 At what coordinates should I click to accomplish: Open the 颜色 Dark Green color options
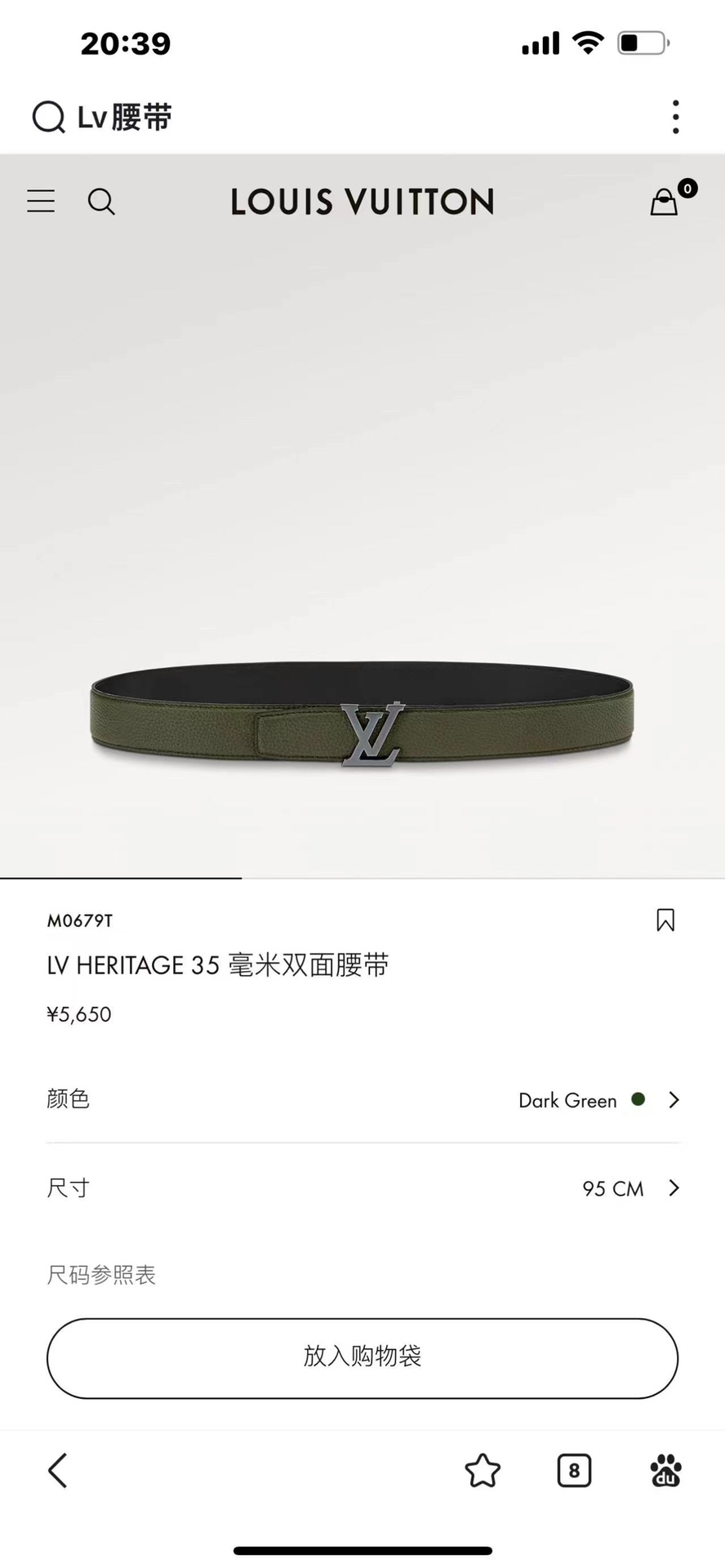[362, 1099]
